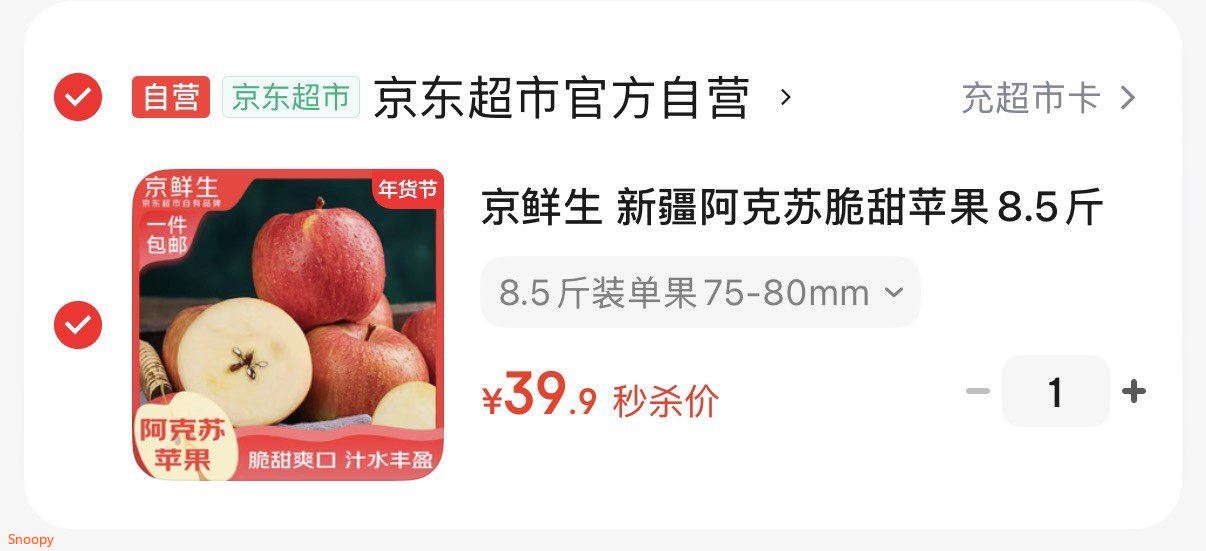Edit the quantity field showing 1

click(1055, 392)
